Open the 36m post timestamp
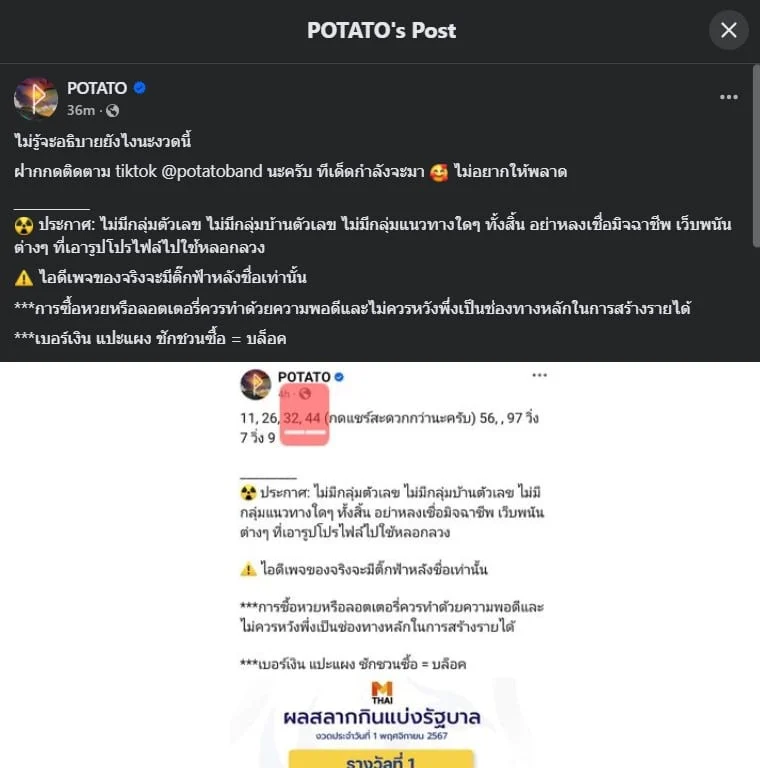Image resolution: width=760 pixels, height=768 pixels. click(x=81, y=110)
